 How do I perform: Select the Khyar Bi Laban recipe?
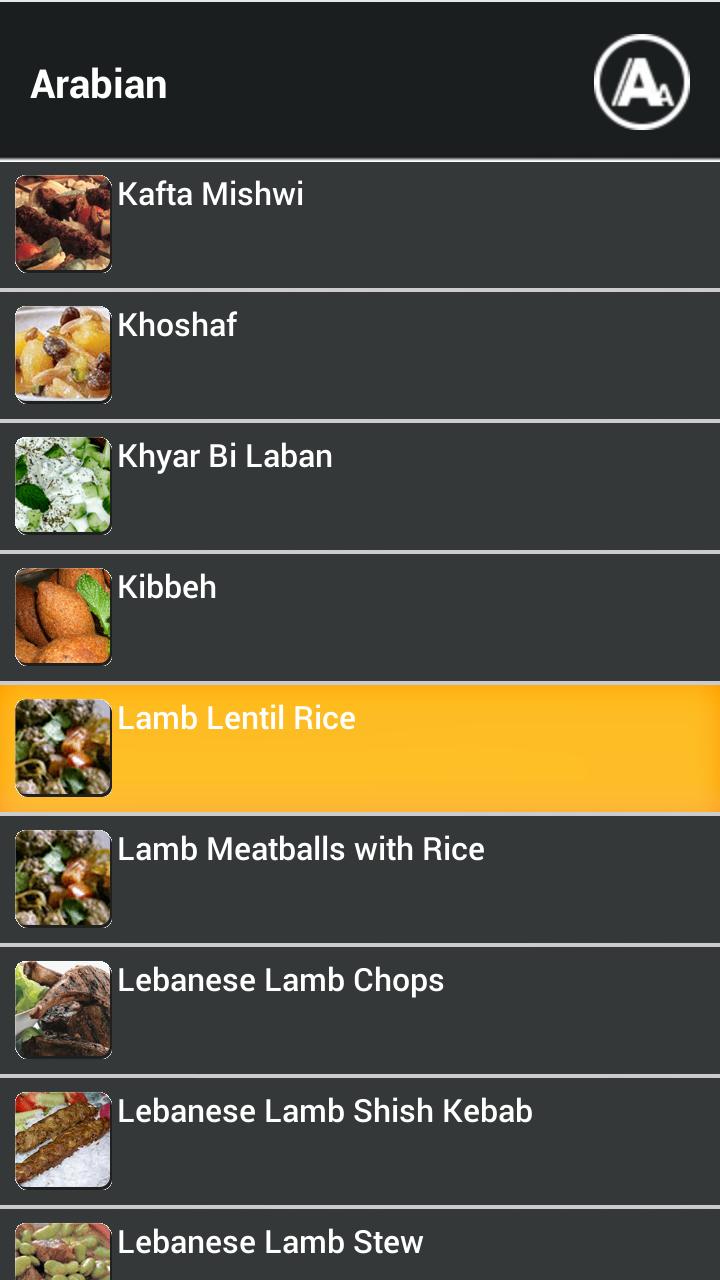[360, 485]
